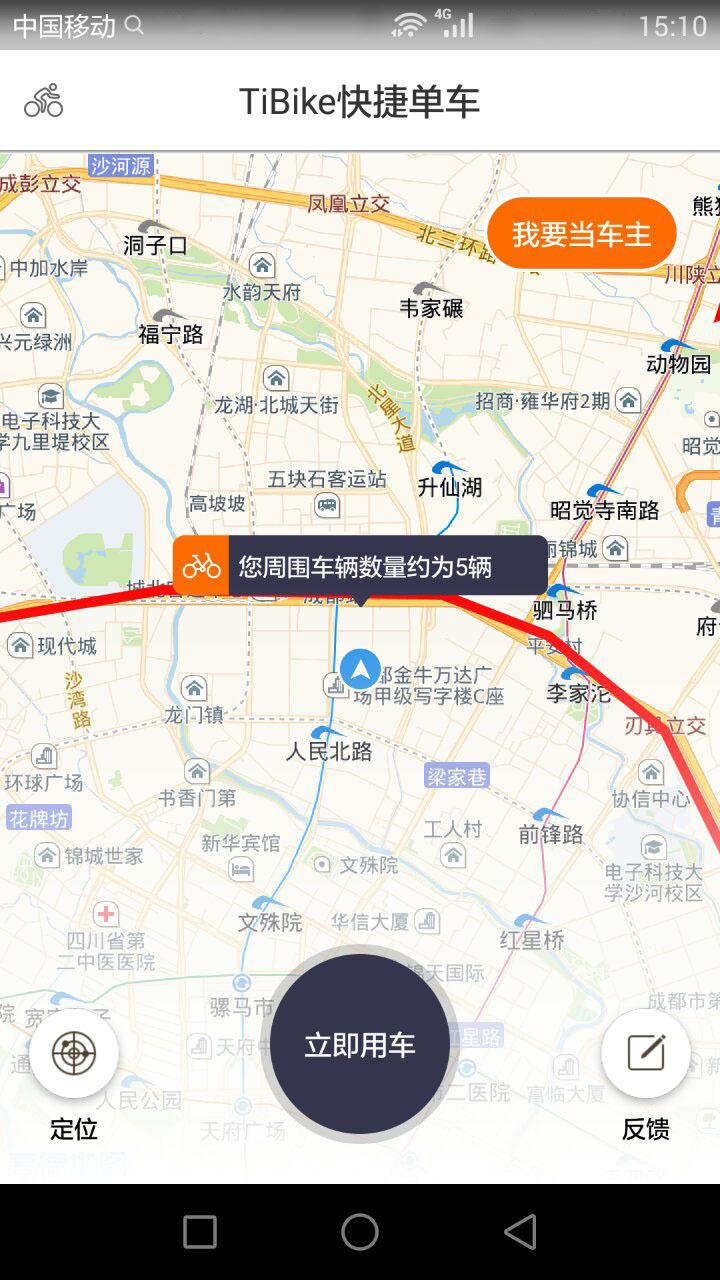Screen dimensions: 720x1280
Task: Tap the orange bike icon on the notification bubble
Action: 201,566
